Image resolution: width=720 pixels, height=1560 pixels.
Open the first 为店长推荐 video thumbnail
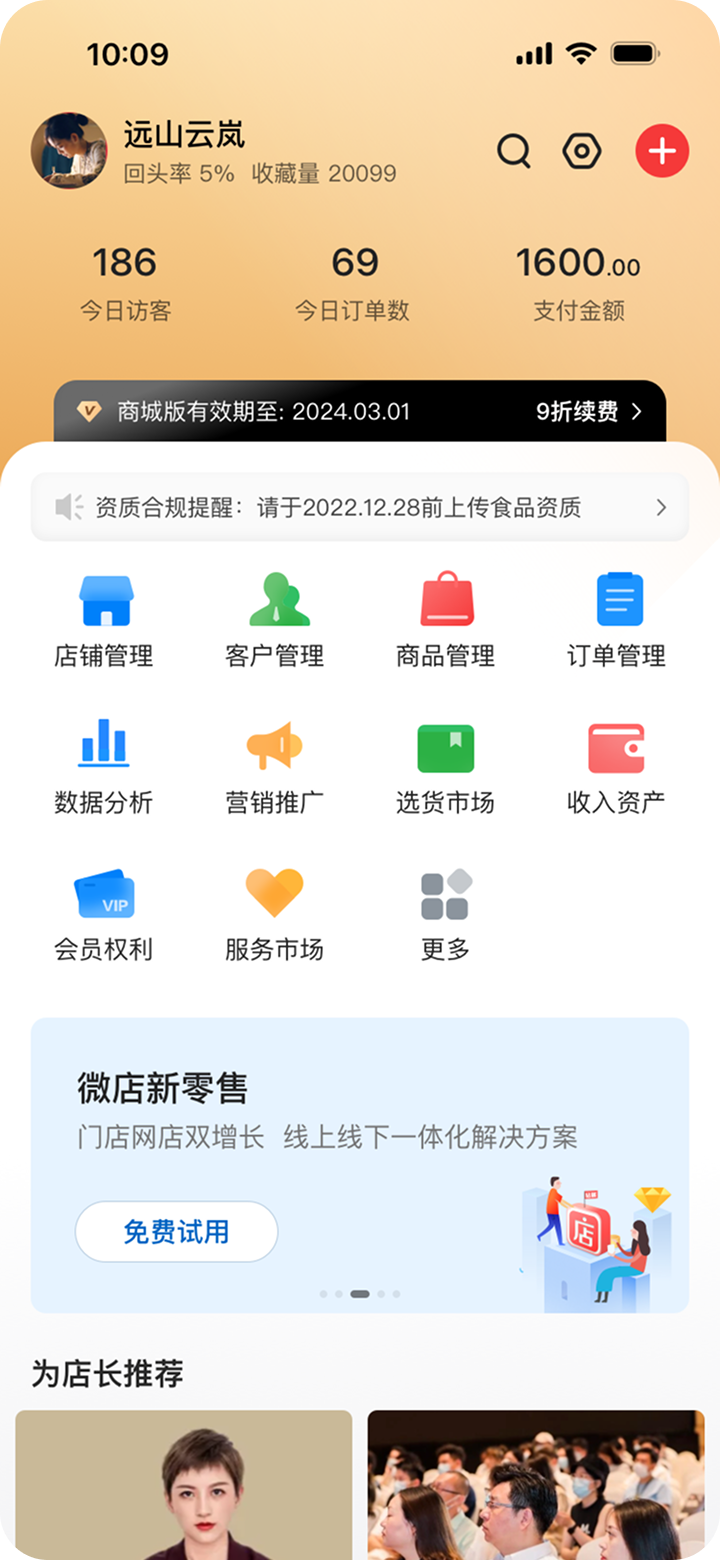click(x=185, y=1490)
